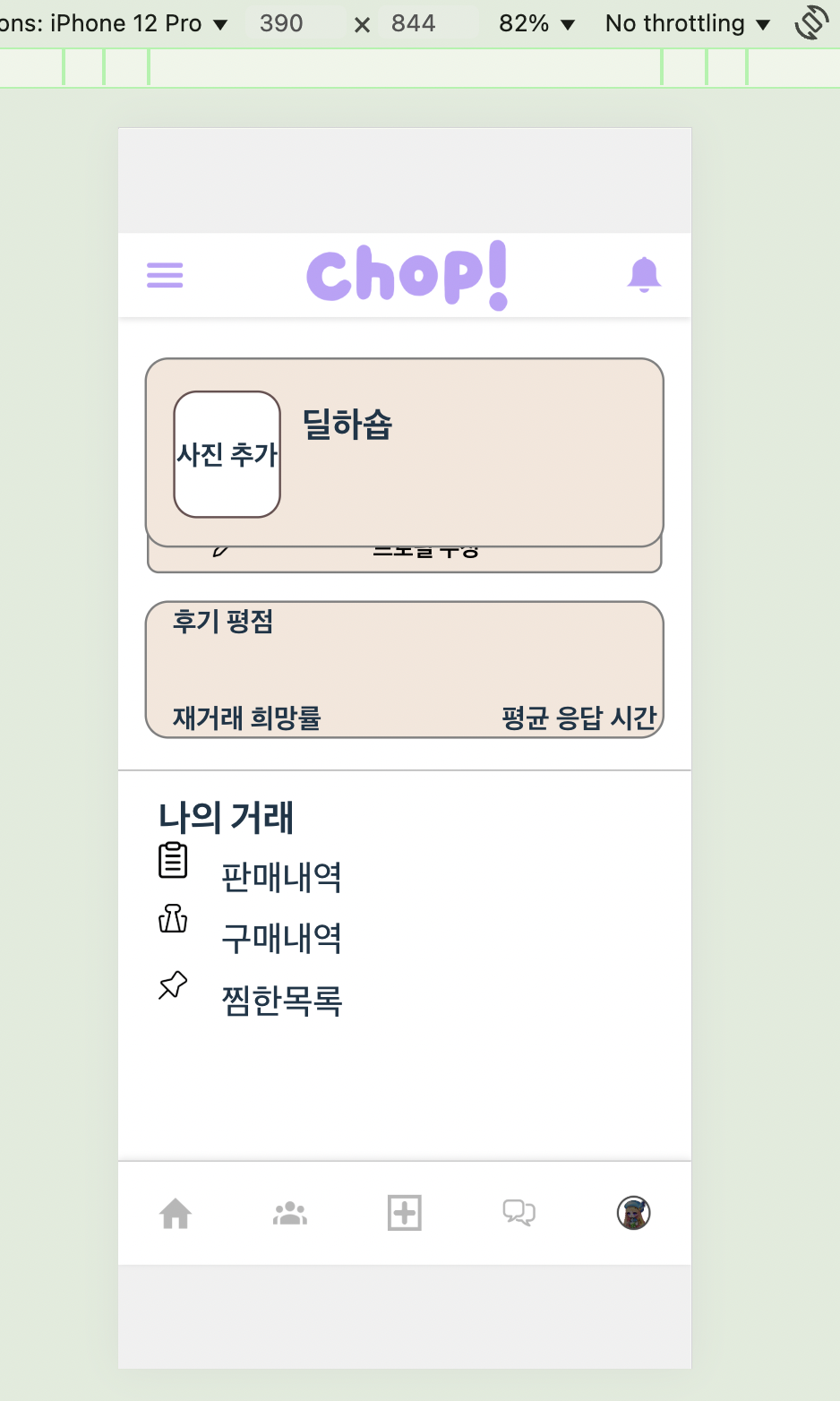Viewport: 840px width, 1401px height.
Task: Switch to the community people tab
Action: [x=290, y=1214]
